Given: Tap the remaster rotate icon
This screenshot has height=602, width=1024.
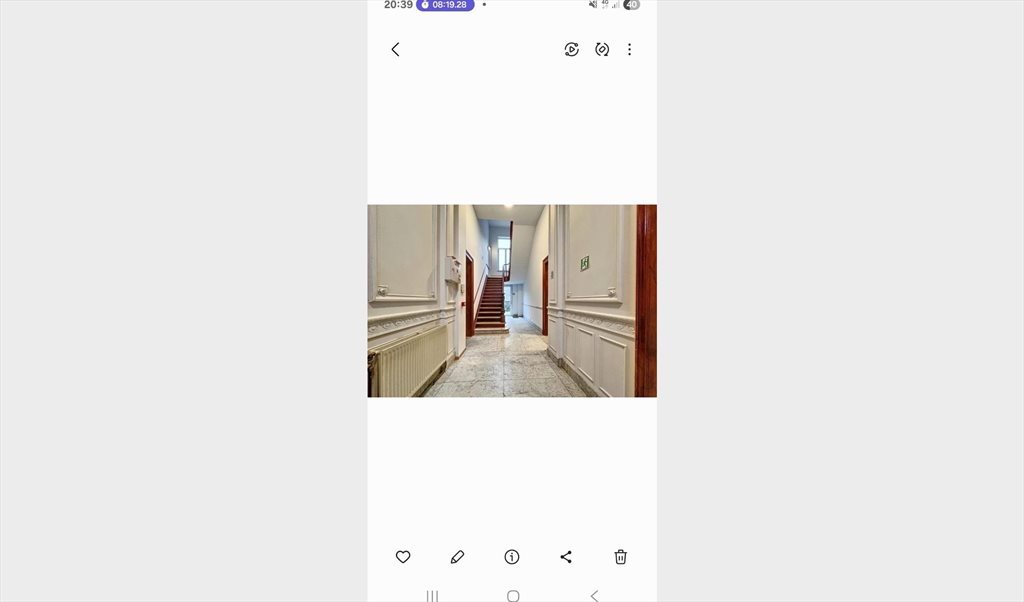Looking at the screenshot, I should coord(602,49).
